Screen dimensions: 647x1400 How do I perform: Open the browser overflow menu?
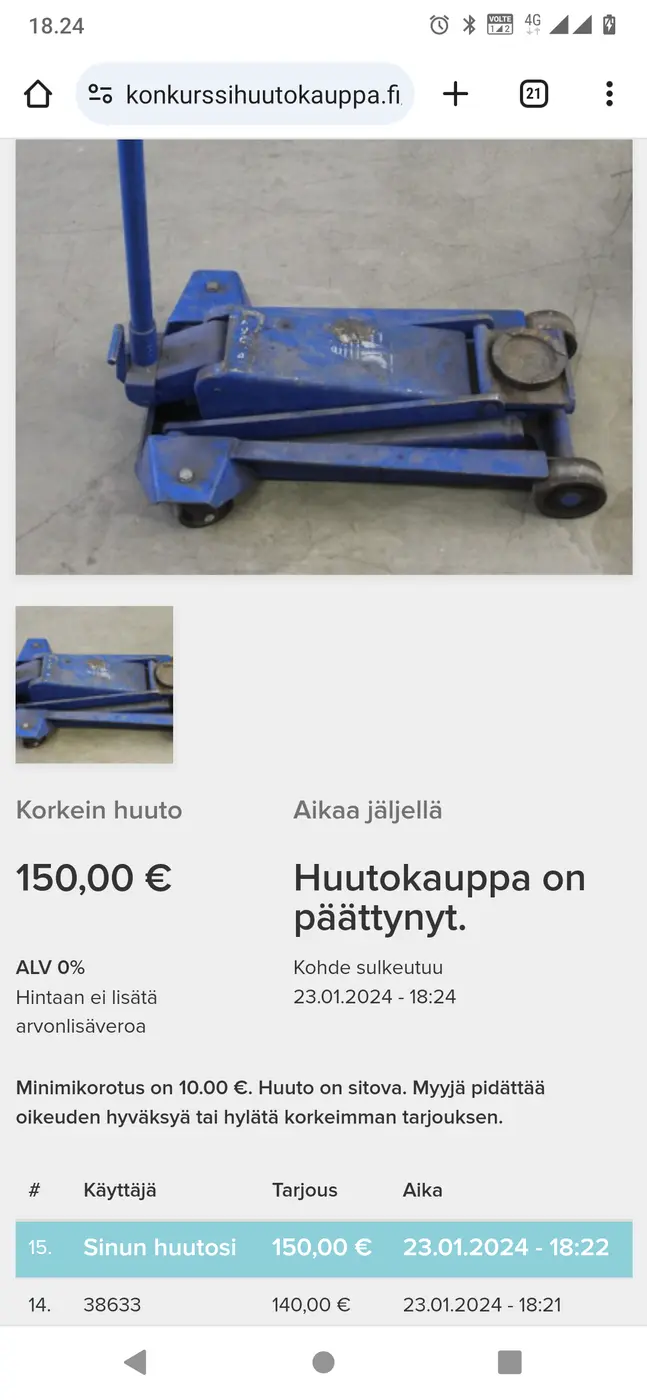click(609, 95)
